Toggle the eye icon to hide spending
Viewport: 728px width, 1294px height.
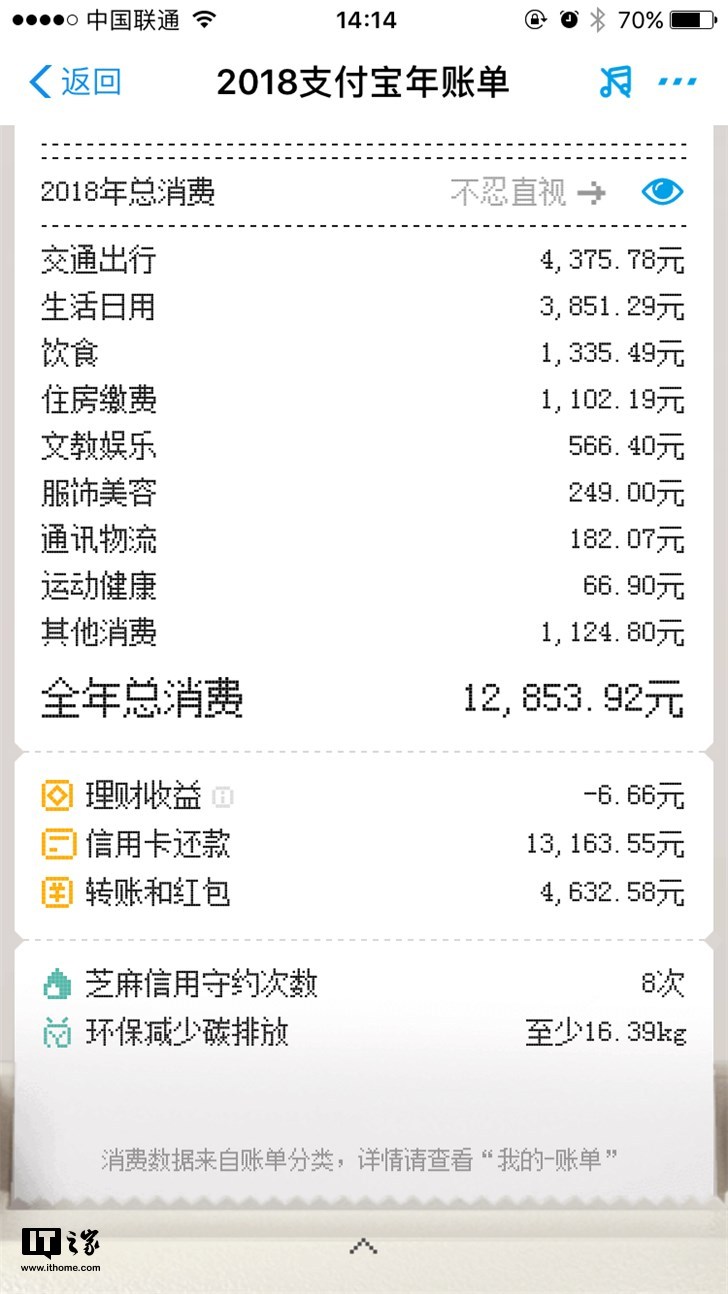[x=662, y=192]
